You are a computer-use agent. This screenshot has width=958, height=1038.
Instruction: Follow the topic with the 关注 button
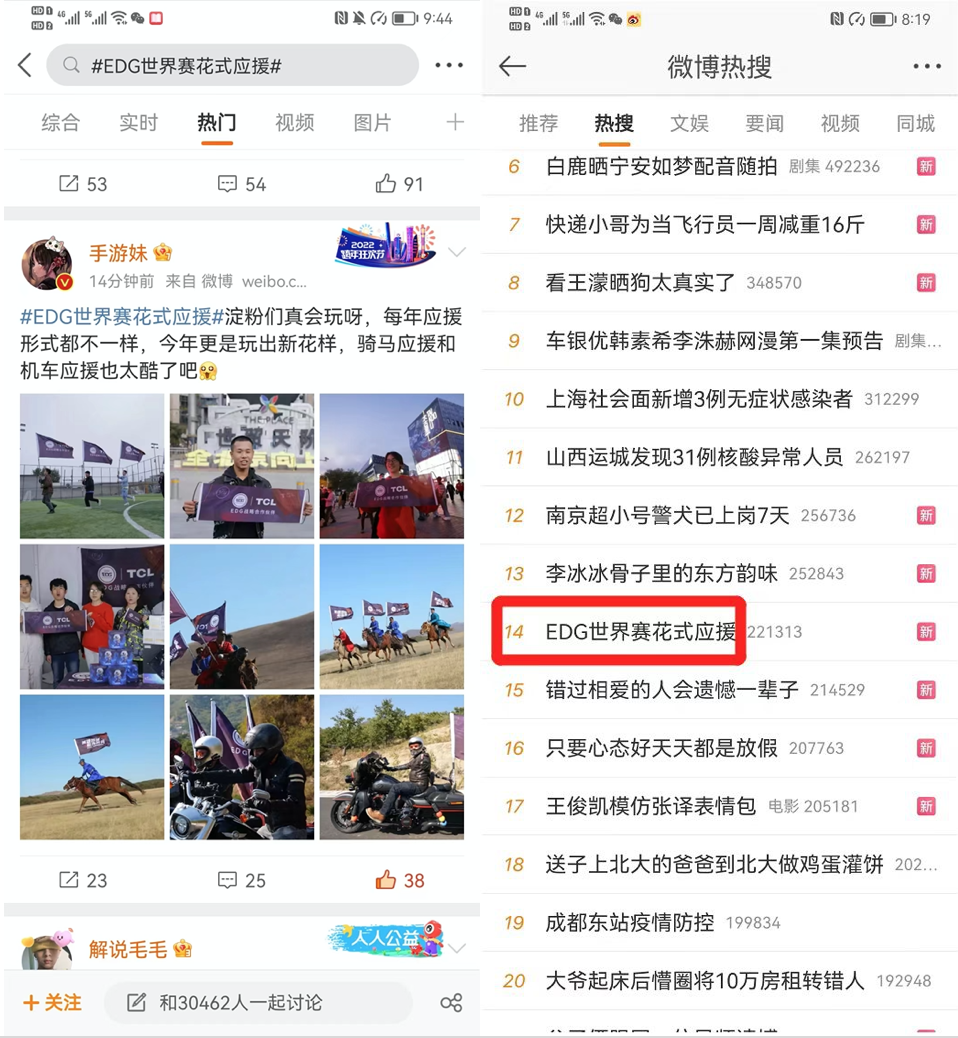(x=52, y=1002)
